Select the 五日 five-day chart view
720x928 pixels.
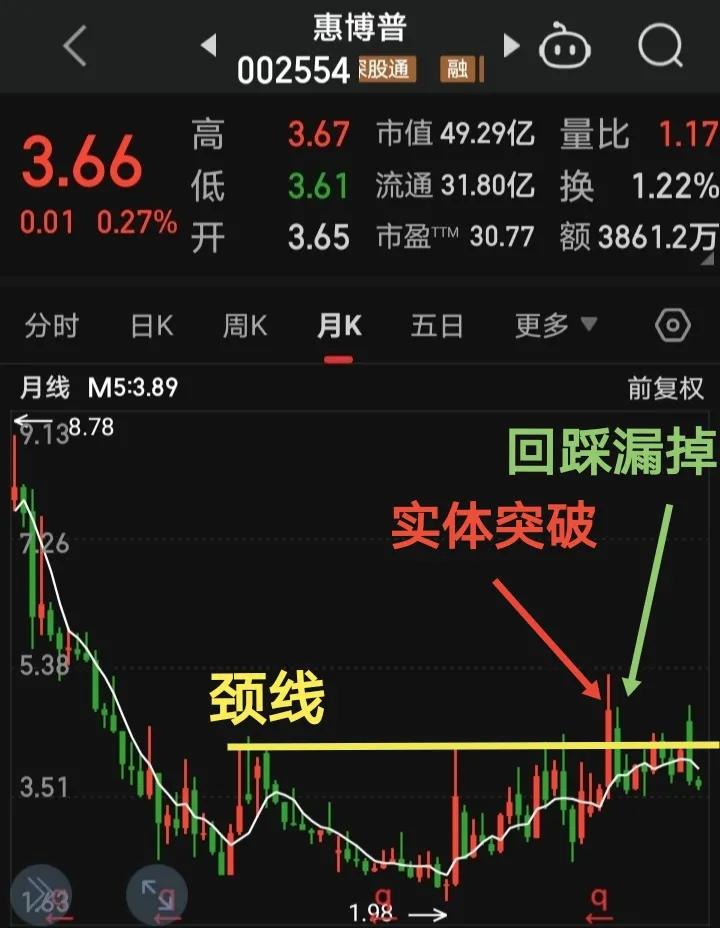coord(435,324)
